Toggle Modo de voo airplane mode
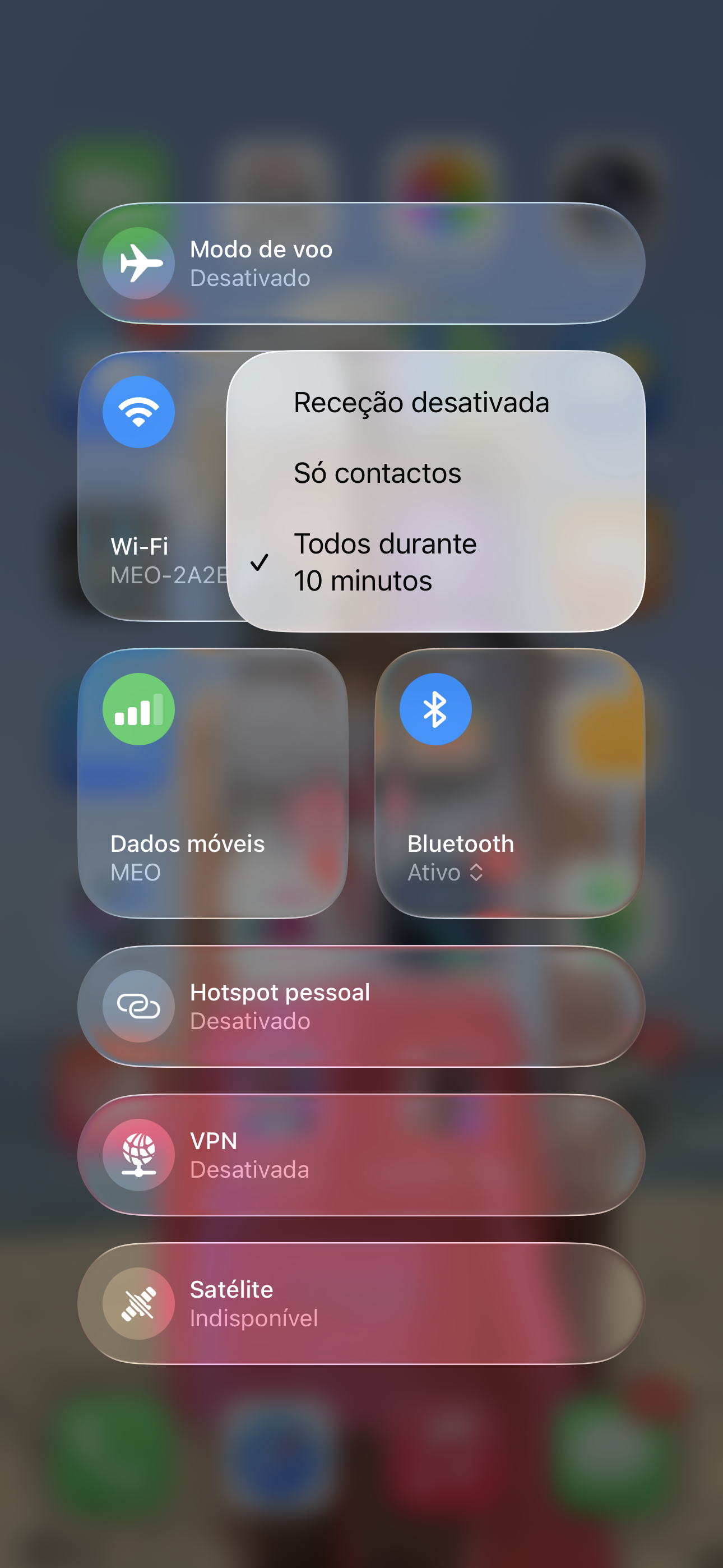The image size is (723, 1568). pos(139,263)
